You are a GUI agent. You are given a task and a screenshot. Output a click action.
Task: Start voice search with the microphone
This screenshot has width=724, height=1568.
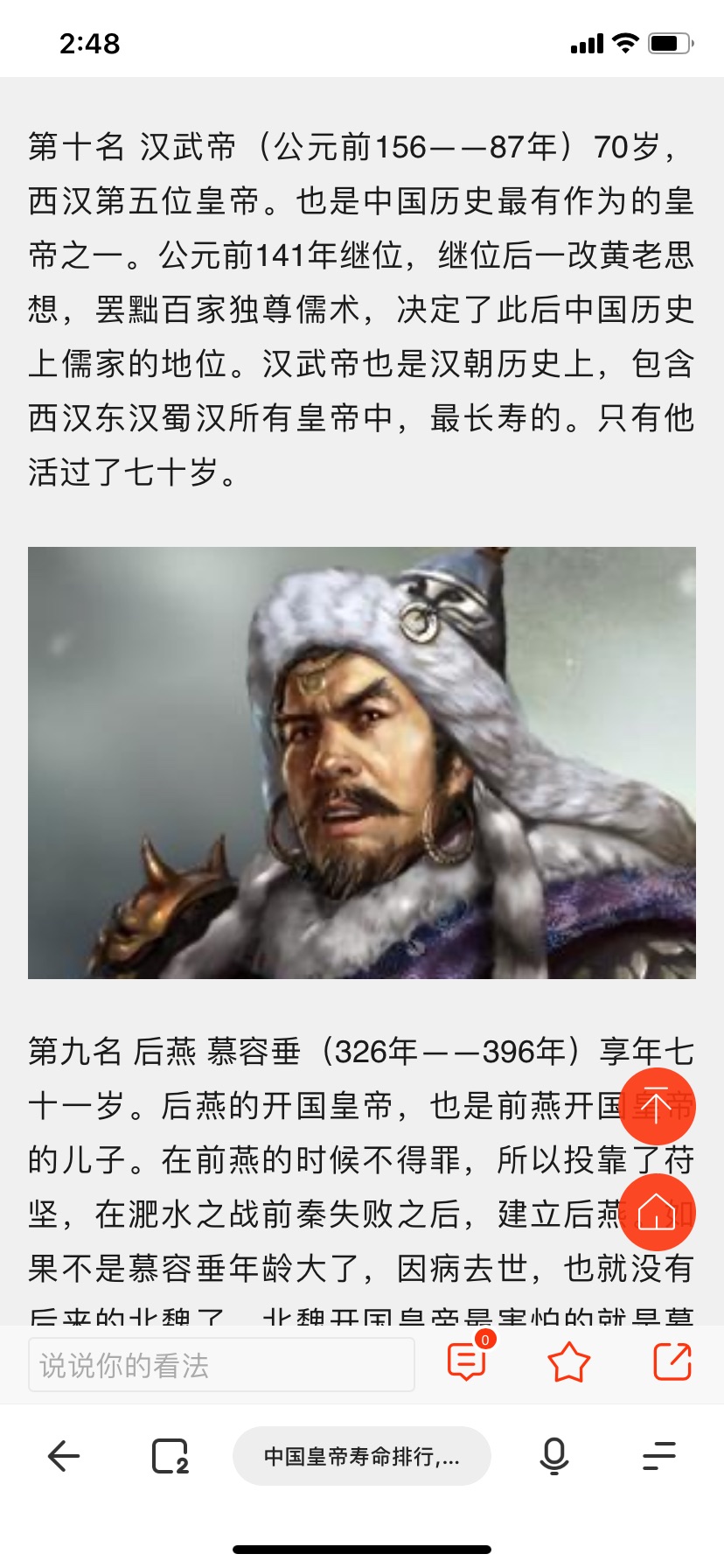(x=554, y=1456)
